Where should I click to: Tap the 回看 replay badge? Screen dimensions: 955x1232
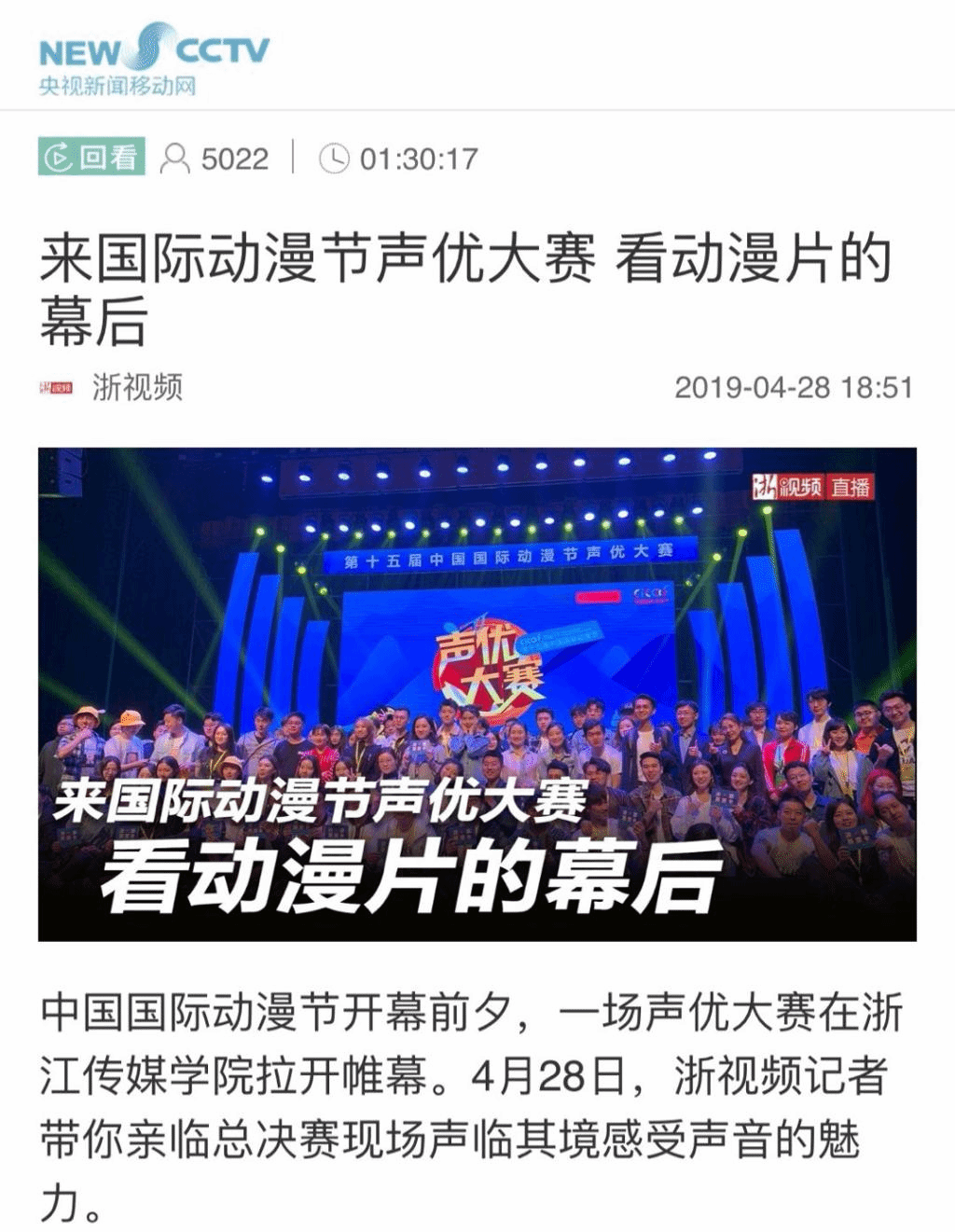point(91,158)
